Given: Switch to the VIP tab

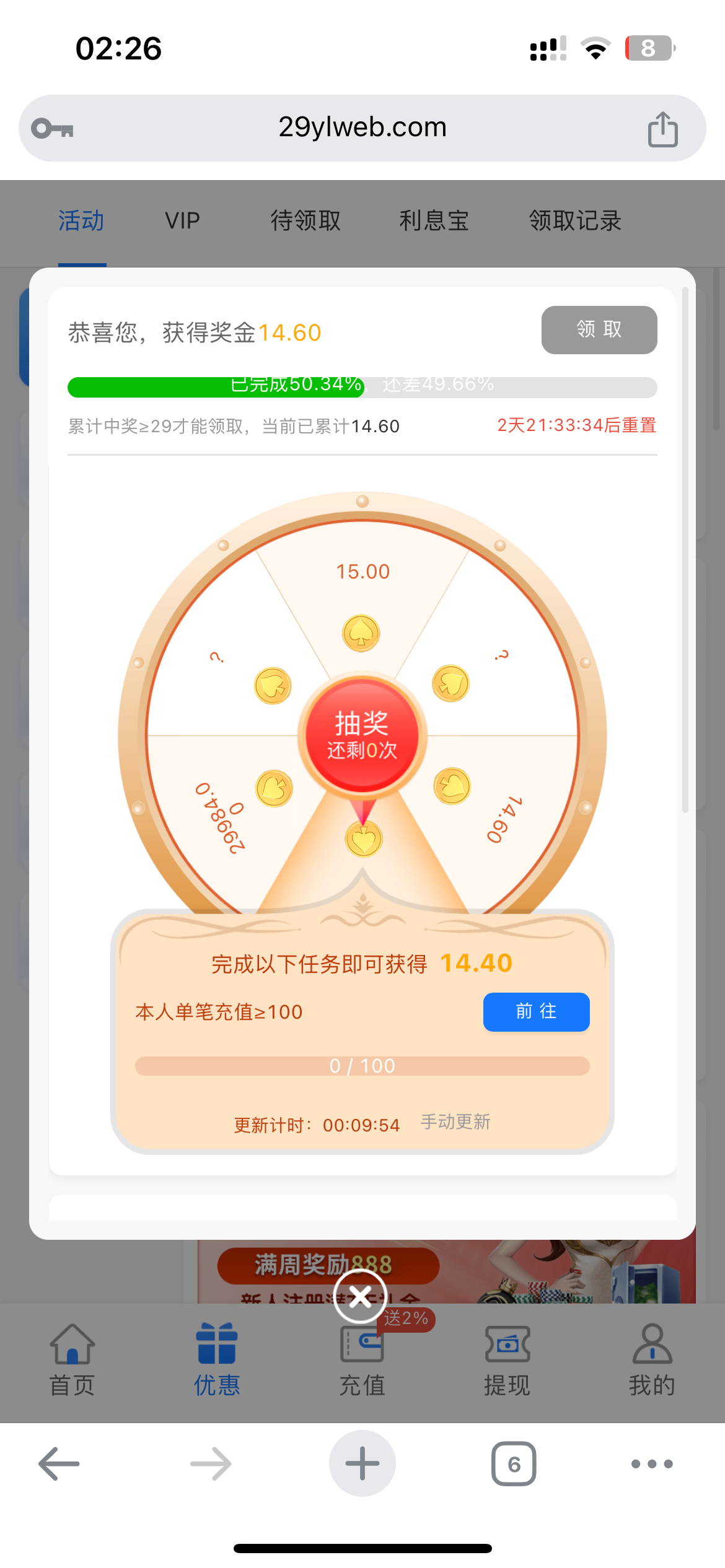Looking at the screenshot, I should click(181, 220).
